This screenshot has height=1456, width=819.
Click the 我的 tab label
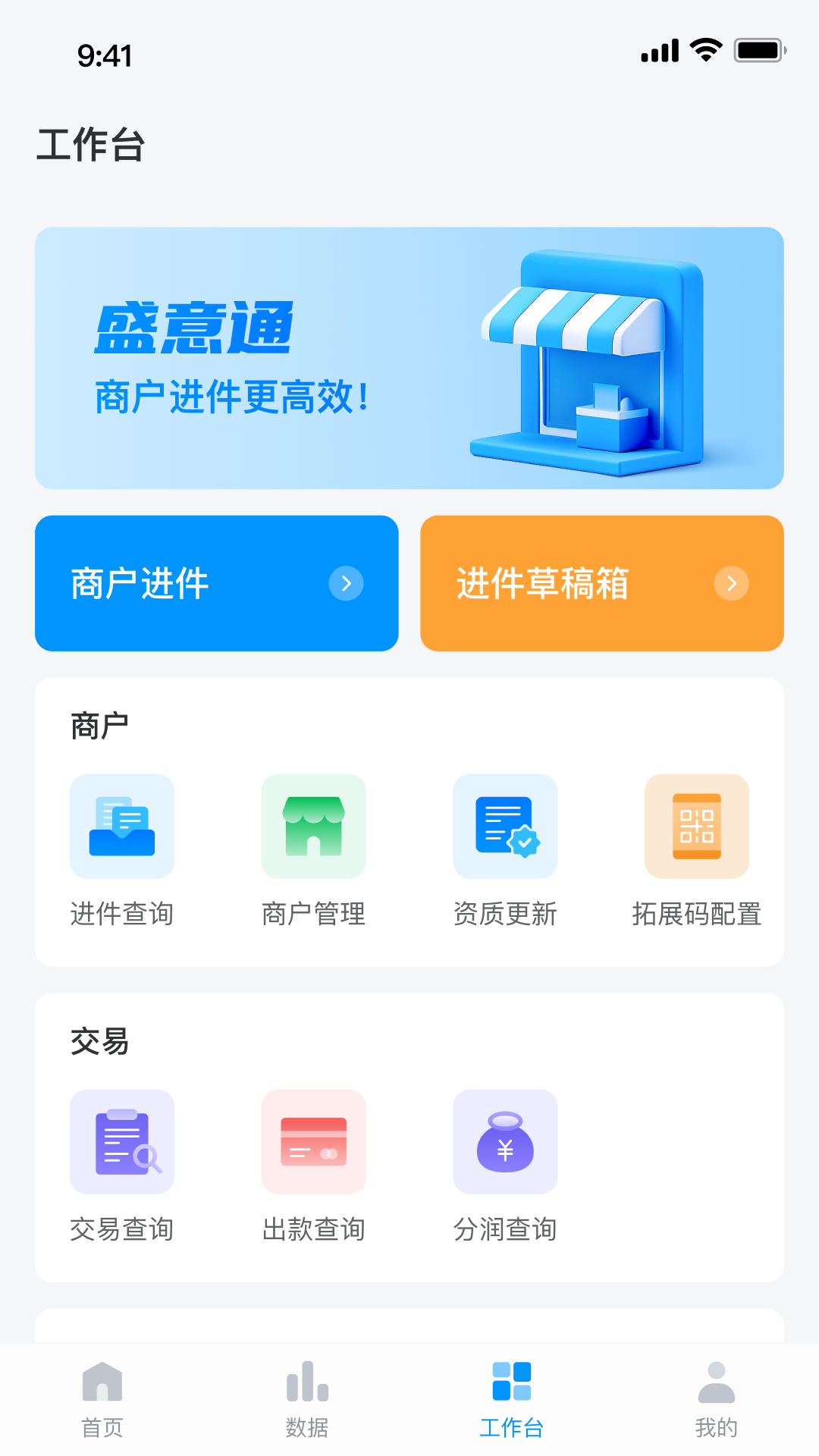point(717,1426)
